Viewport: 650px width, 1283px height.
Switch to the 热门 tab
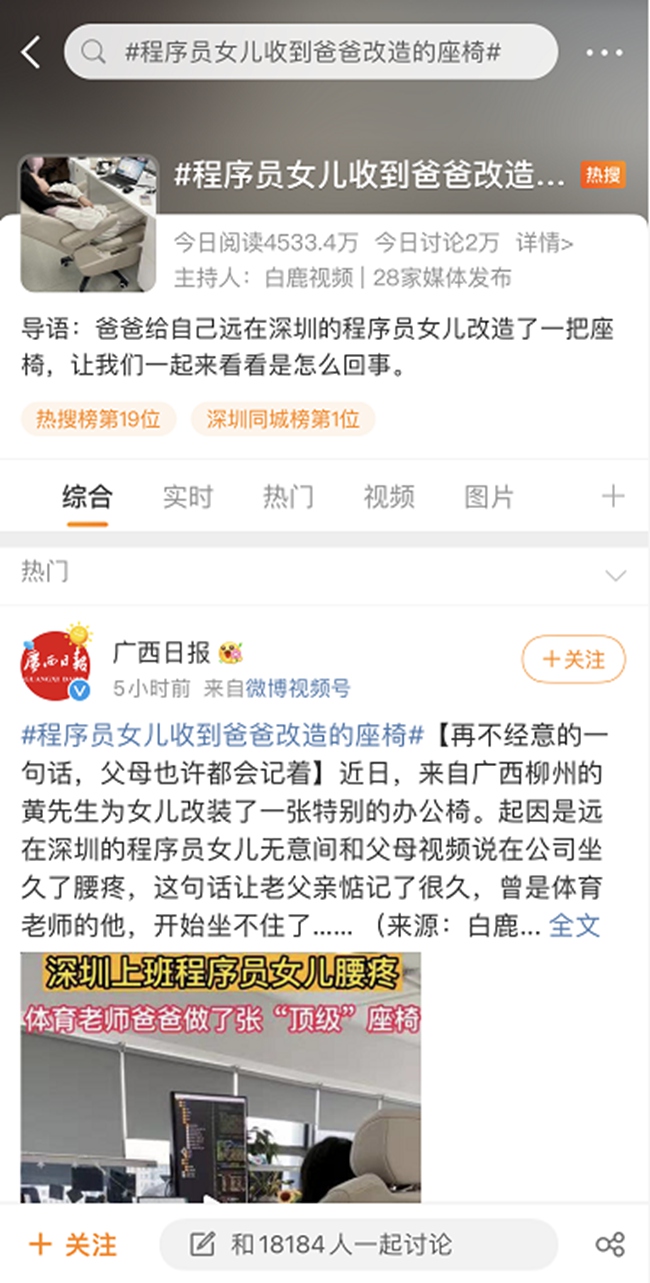click(x=288, y=496)
